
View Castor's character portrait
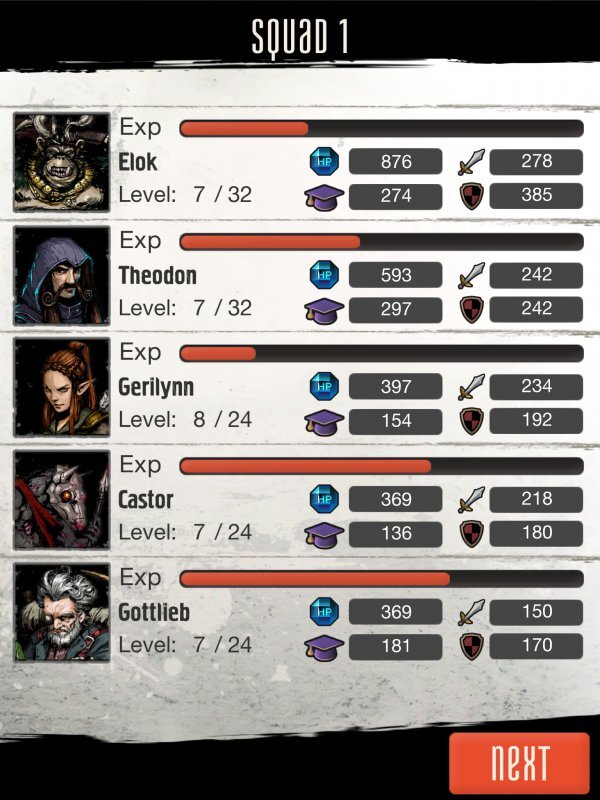(61, 499)
